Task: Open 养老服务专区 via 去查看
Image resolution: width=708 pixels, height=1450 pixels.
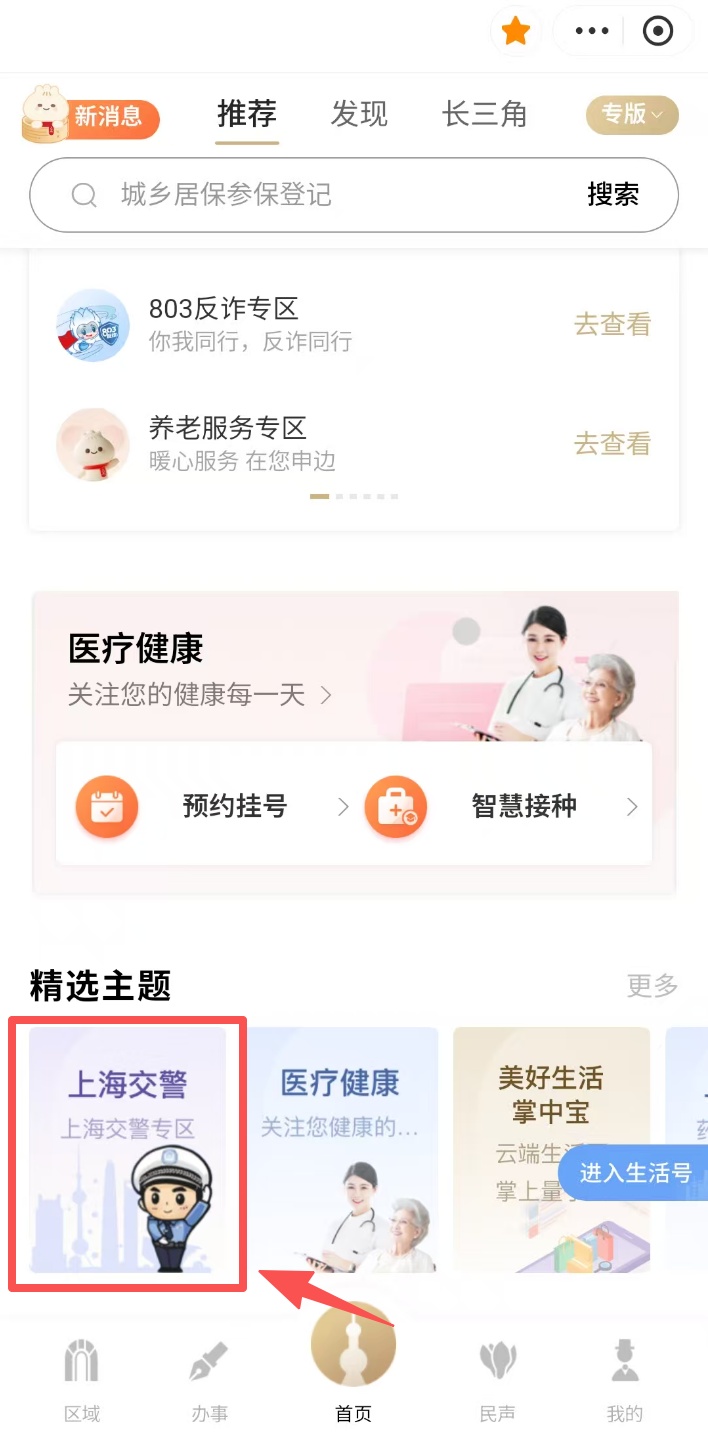Action: coord(612,443)
